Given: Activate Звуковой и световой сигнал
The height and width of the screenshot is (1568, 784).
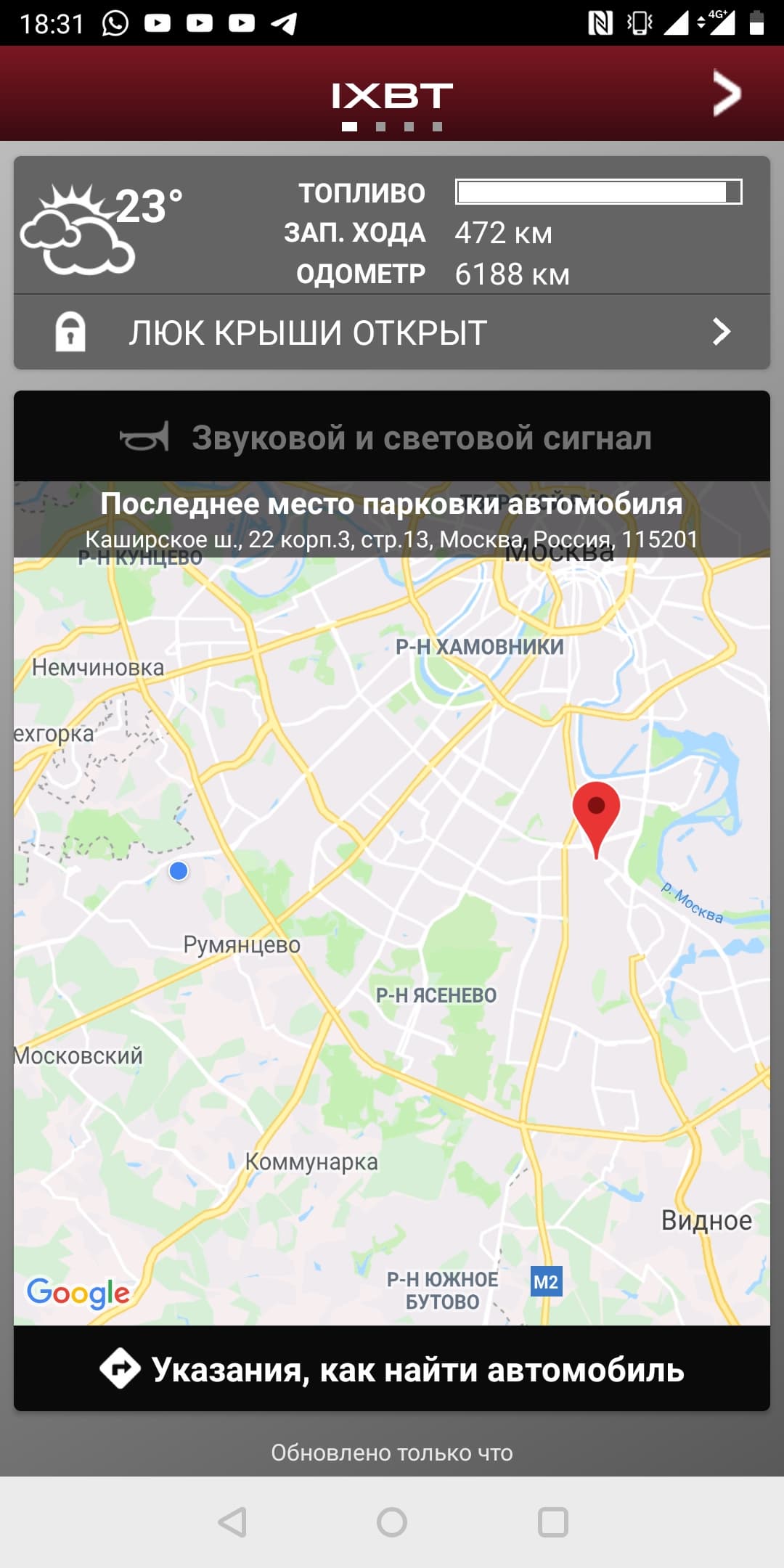Looking at the screenshot, I should pos(392,438).
